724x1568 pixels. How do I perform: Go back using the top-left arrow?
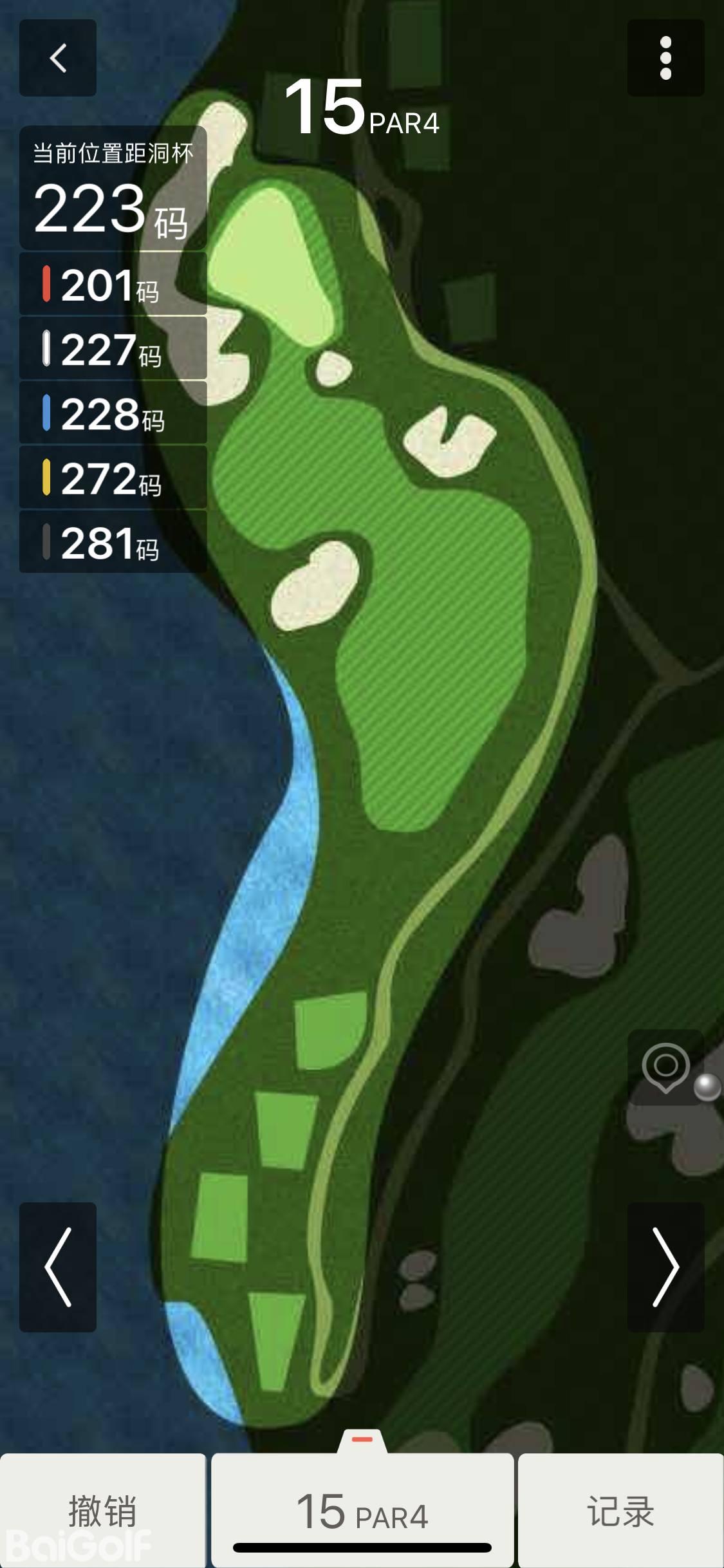coord(58,58)
